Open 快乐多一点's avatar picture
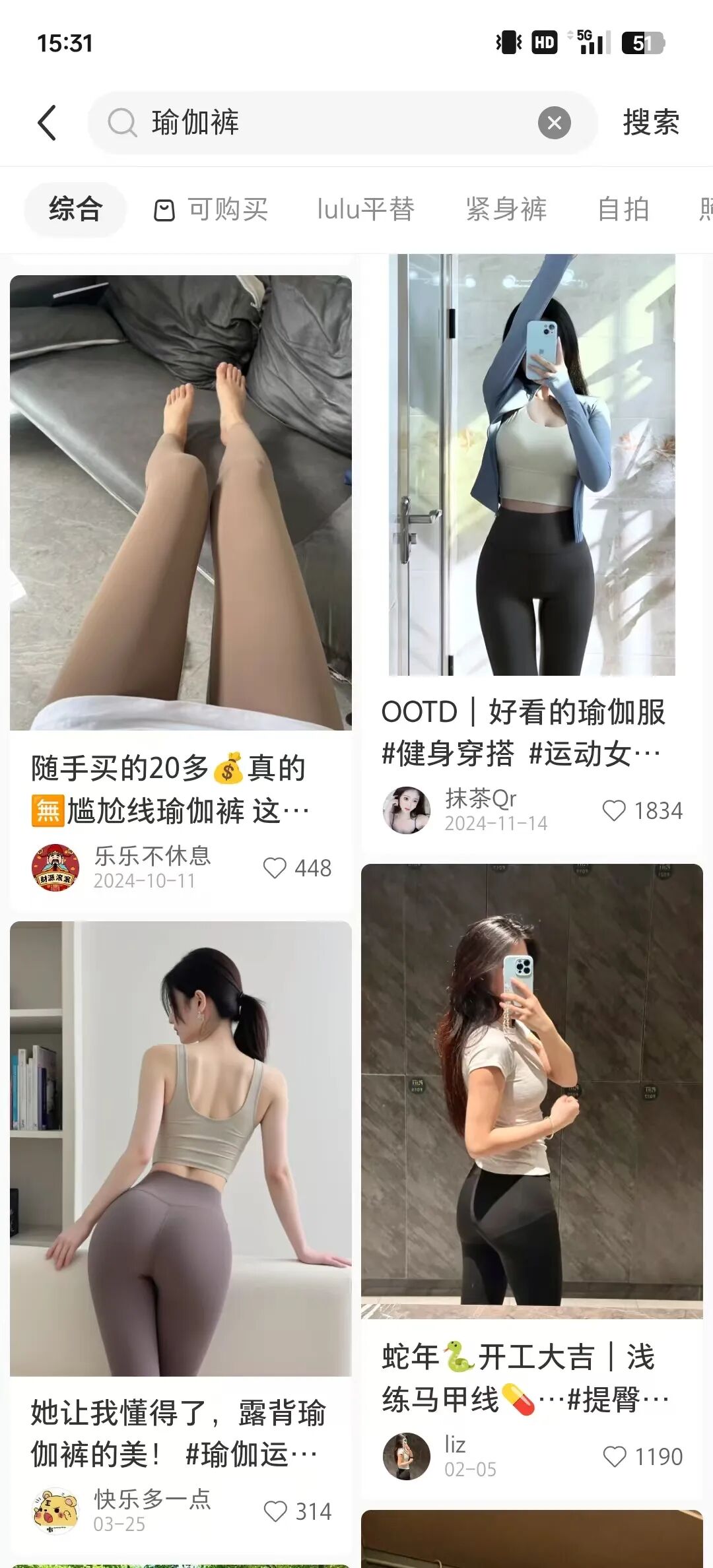713x1568 pixels. coord(57,1510)
